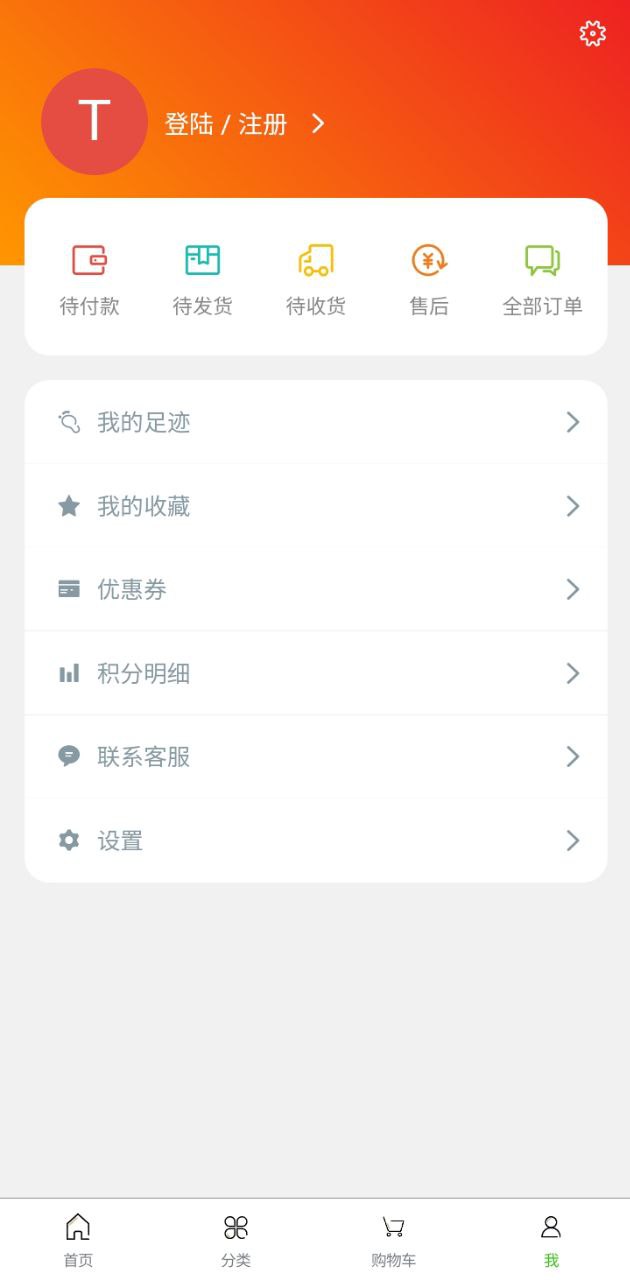Go to the 购物车 shopping cart tab

(x=393, y=1240)
